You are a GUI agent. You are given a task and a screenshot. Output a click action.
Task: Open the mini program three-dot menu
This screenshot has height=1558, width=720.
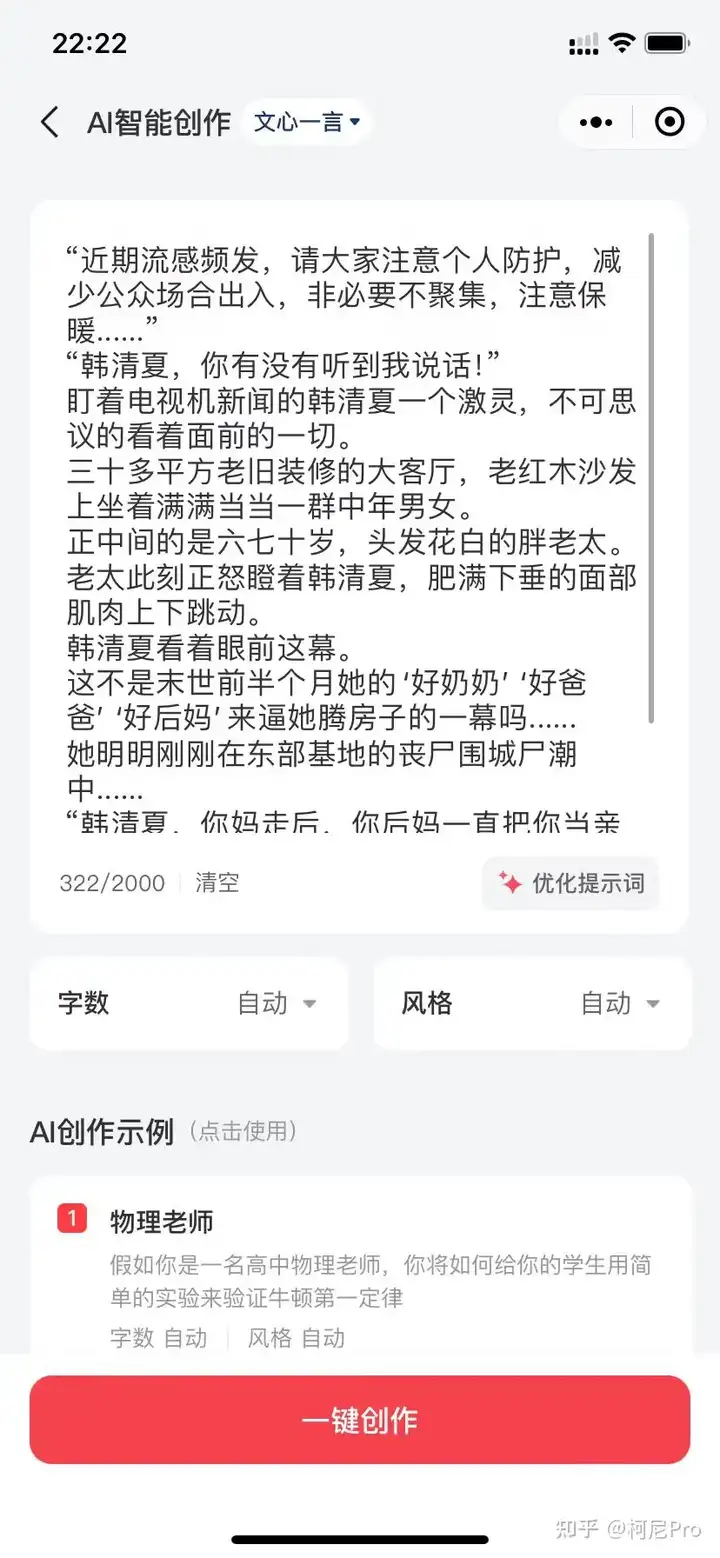tap(596, 122)
